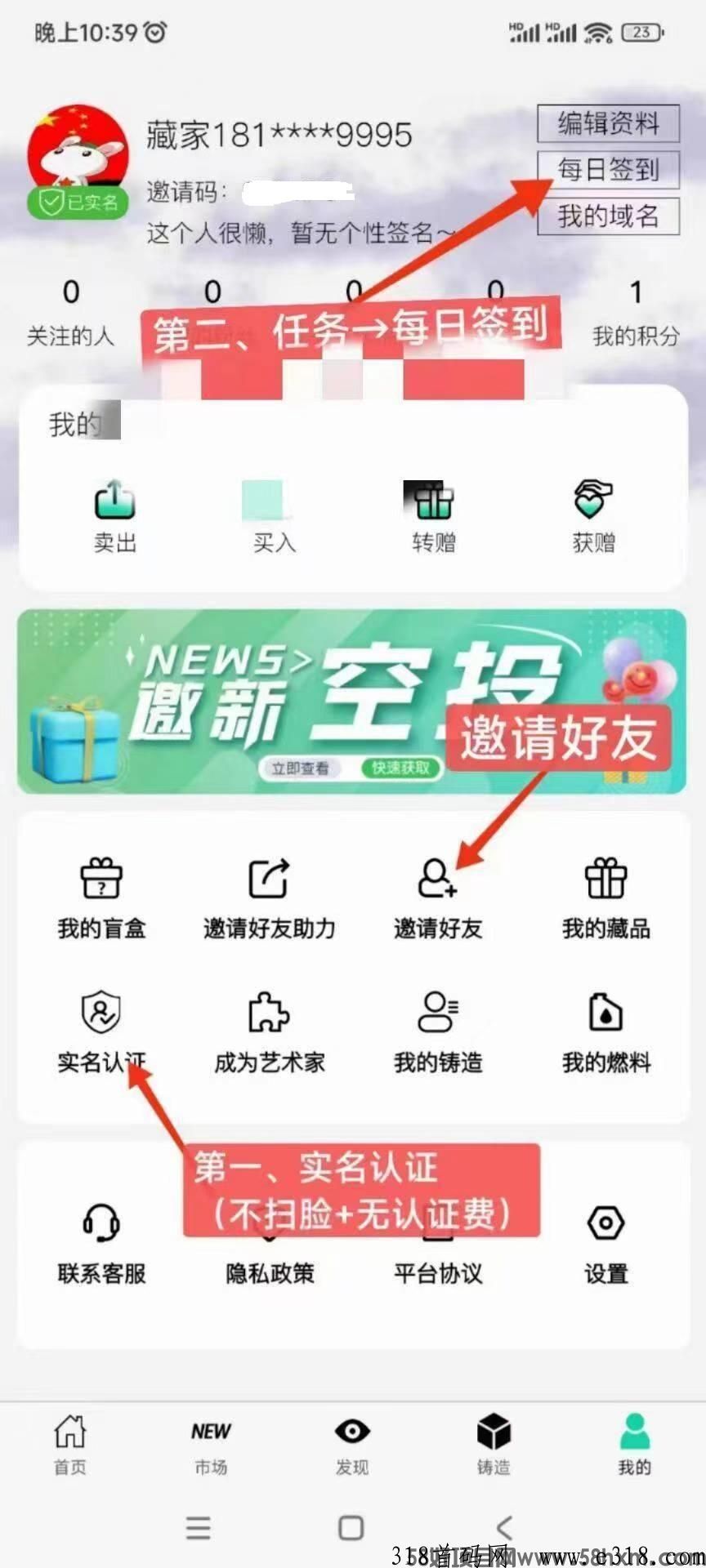The height and width of the screenshot is (1568, 706).
Task: Open 编辑资料 to edit profile
Action: coord(608,123)
